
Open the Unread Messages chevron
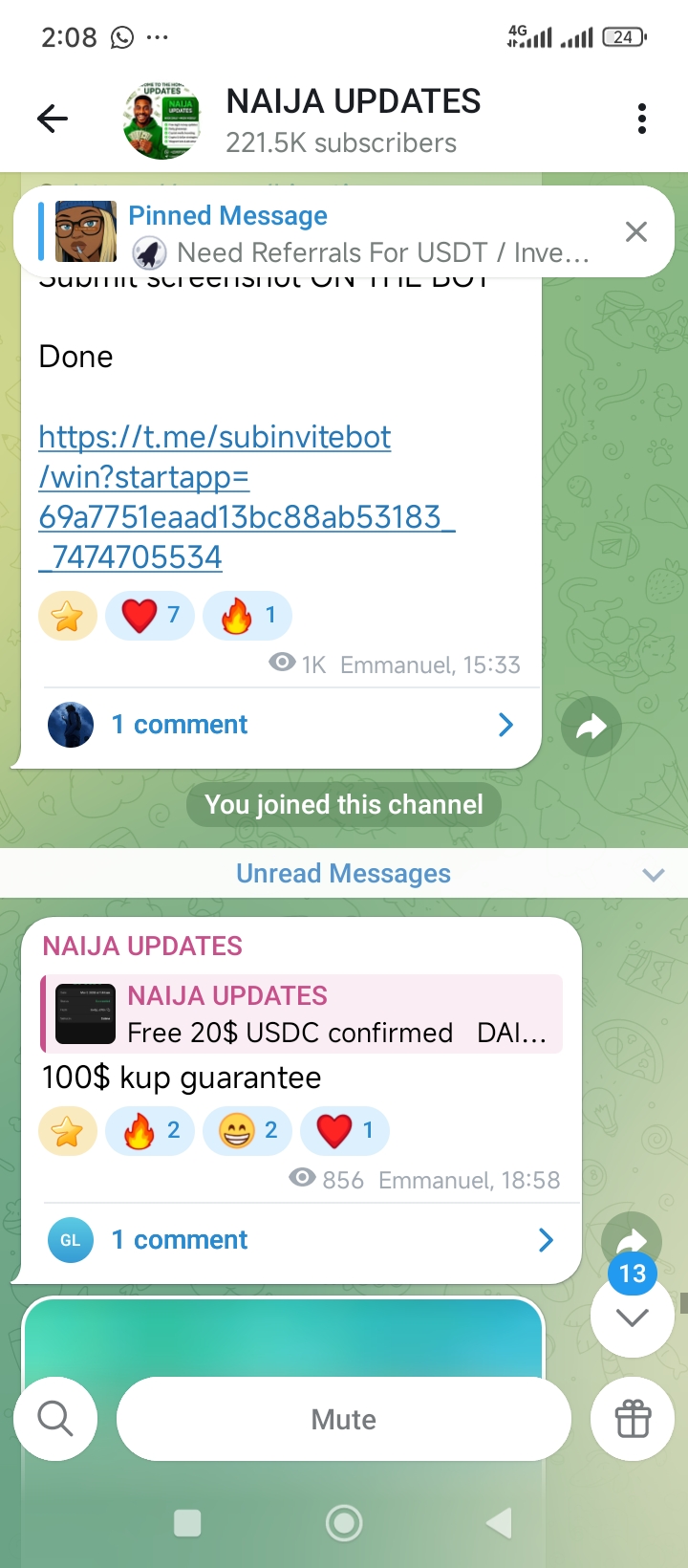(x=653, y=874)
